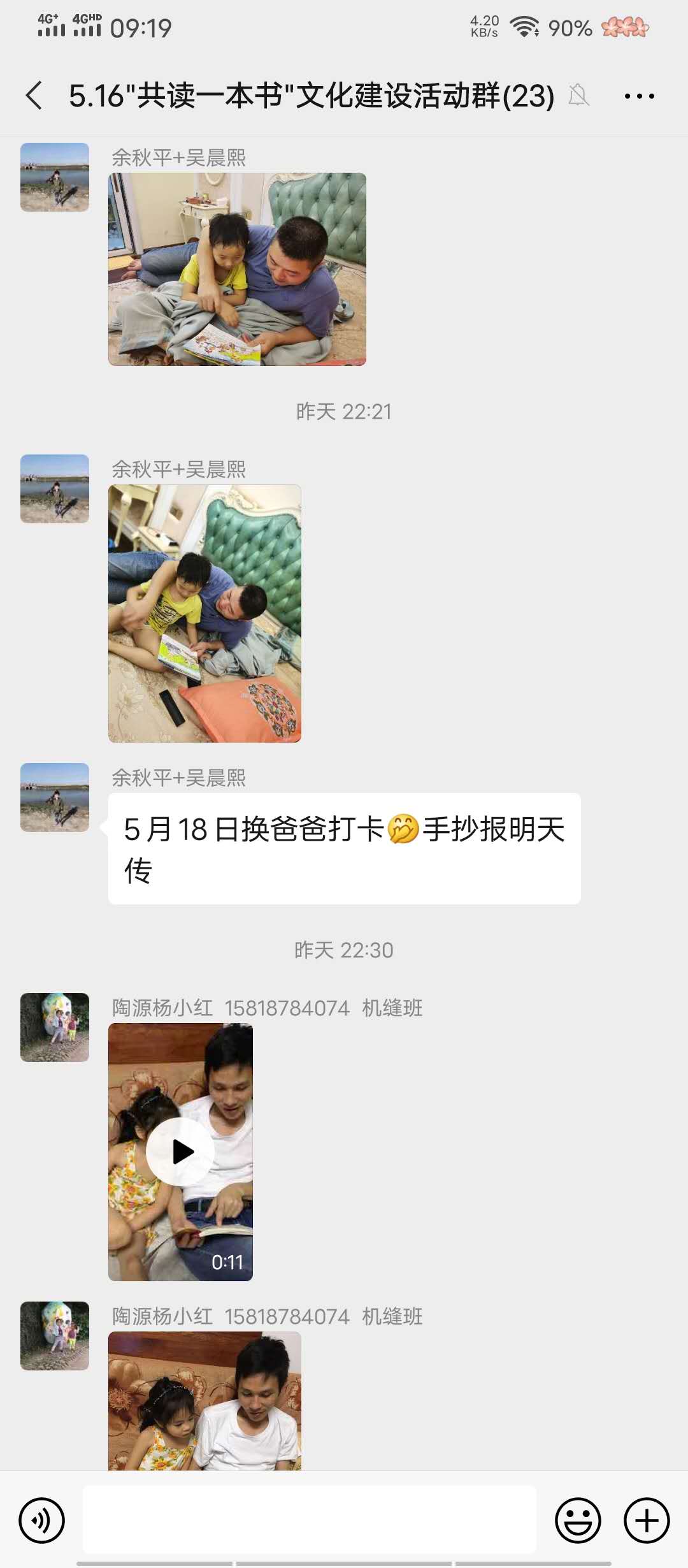Open the photo sent at 昨天 22:21
The width and height of the screenshot is (688, 1568).
tap(204, 613)
